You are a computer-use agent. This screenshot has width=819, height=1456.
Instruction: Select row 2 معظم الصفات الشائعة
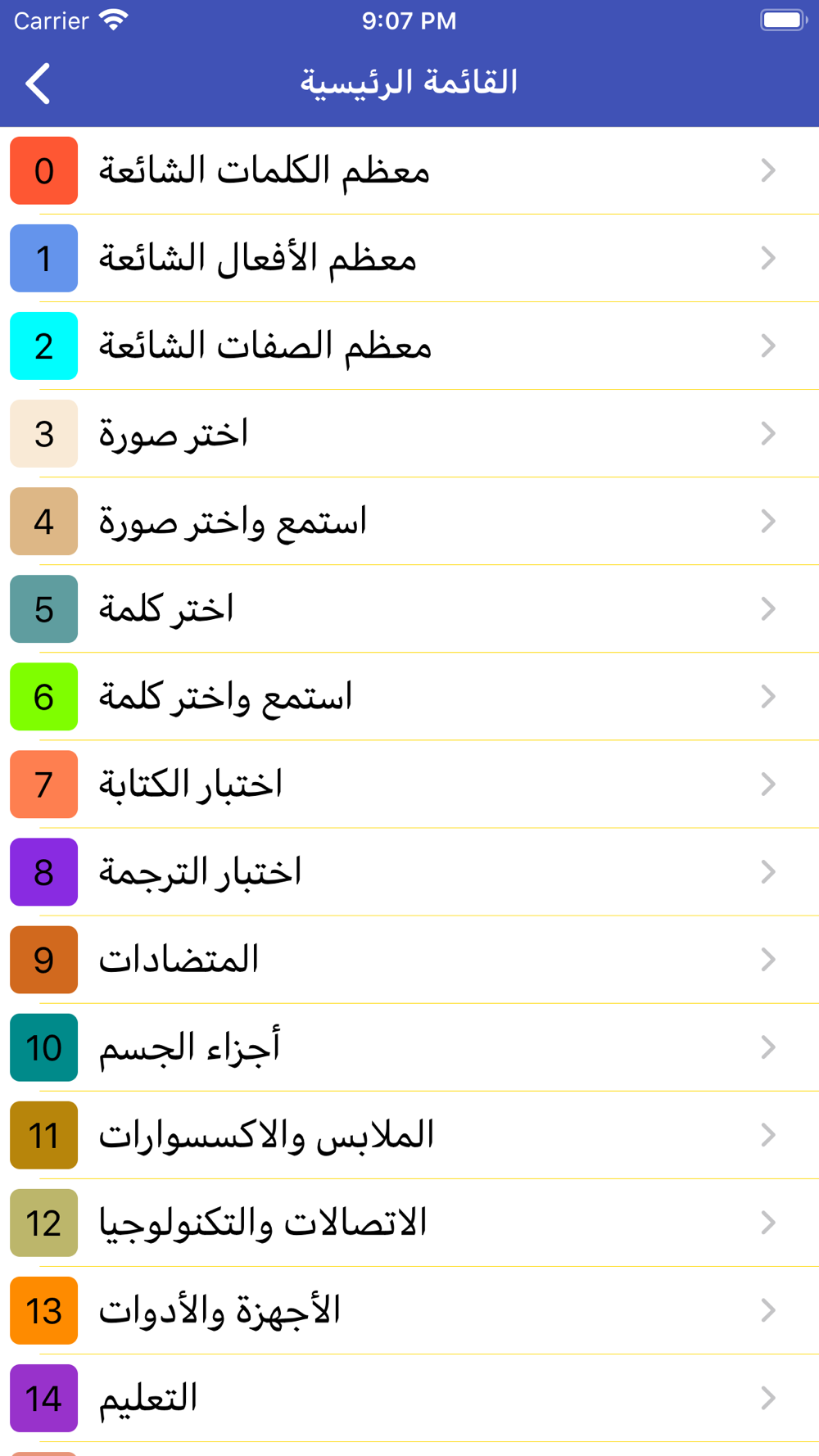pos(409,346)
